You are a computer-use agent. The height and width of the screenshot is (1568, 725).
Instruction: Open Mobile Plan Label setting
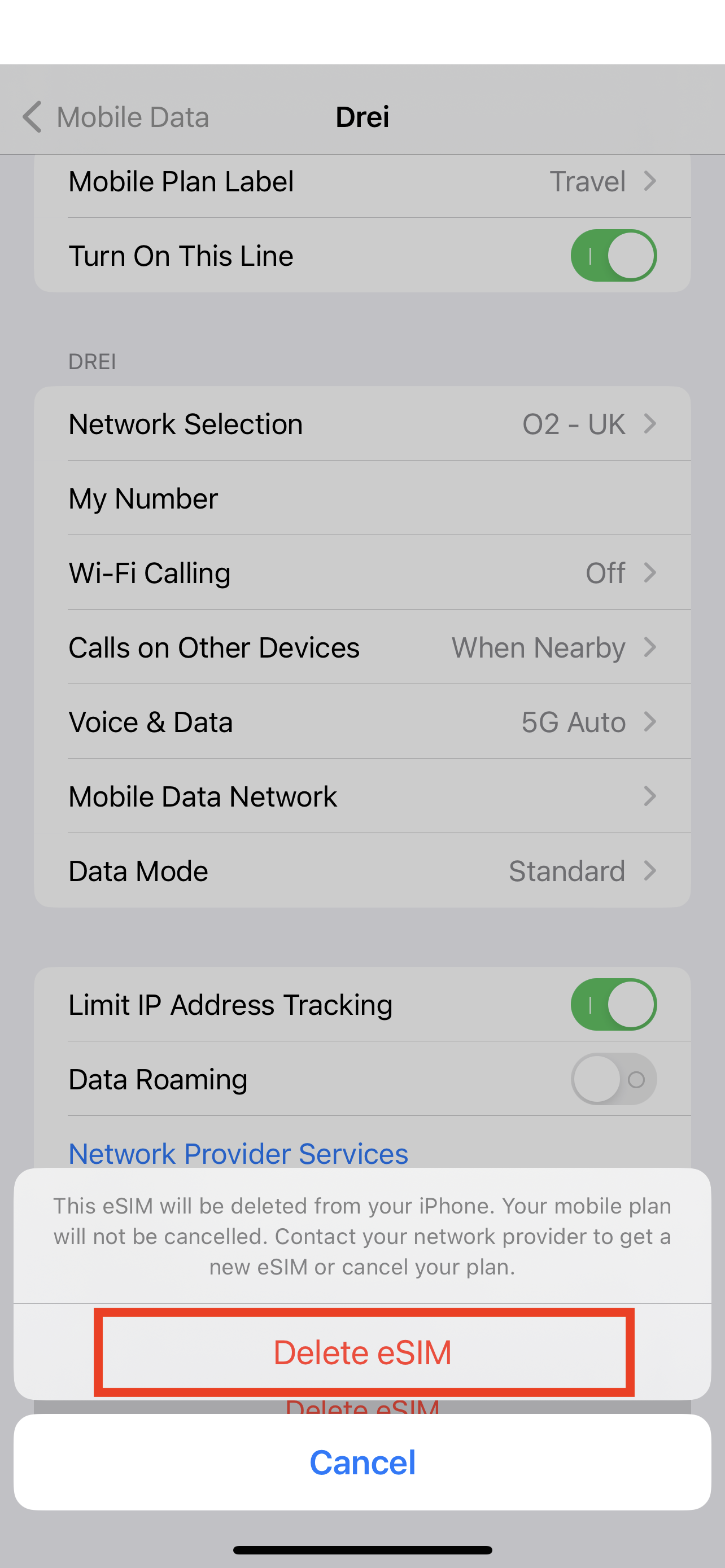tap(362, 181)
